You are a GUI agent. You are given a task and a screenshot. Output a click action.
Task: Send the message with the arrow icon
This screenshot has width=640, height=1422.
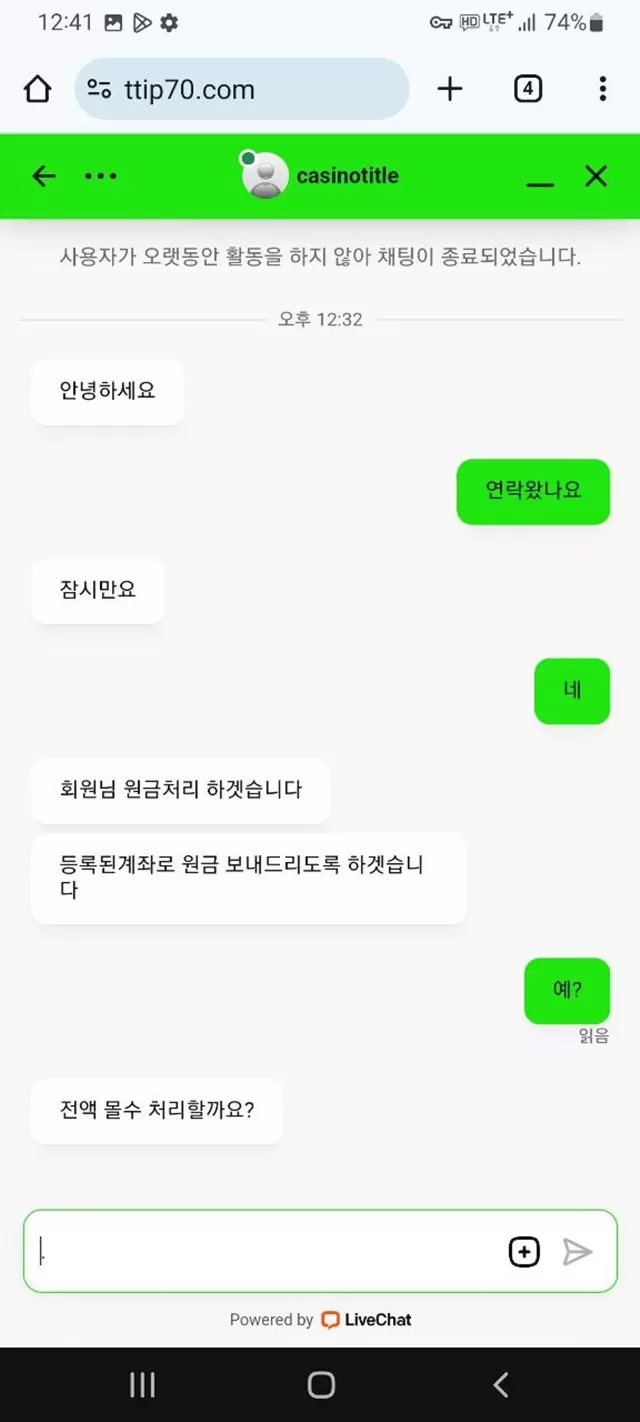[x=578, y=1251]
